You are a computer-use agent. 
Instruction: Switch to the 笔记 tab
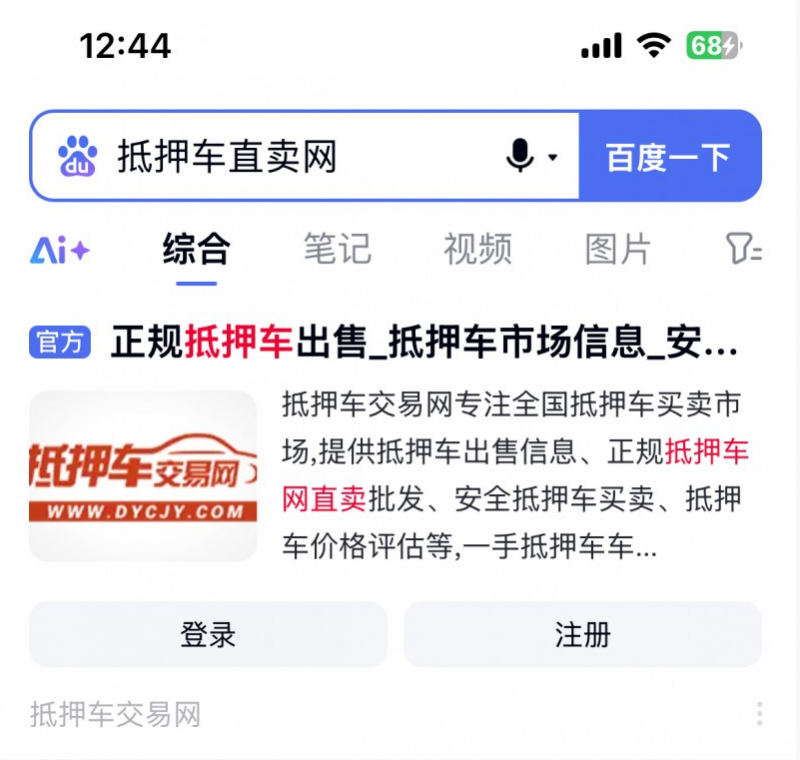(337, 250)
